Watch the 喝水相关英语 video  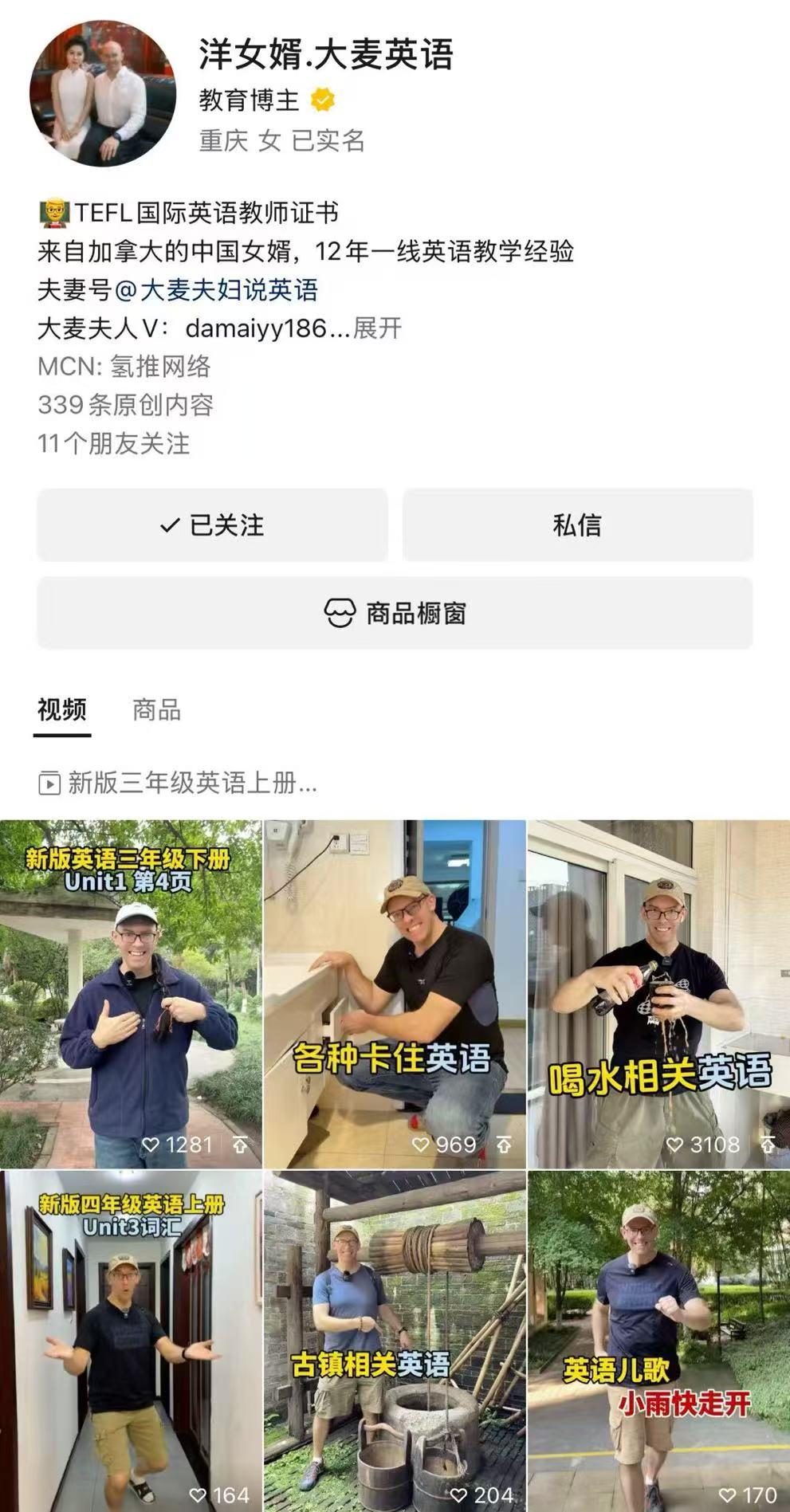click(x=658, y=994)
